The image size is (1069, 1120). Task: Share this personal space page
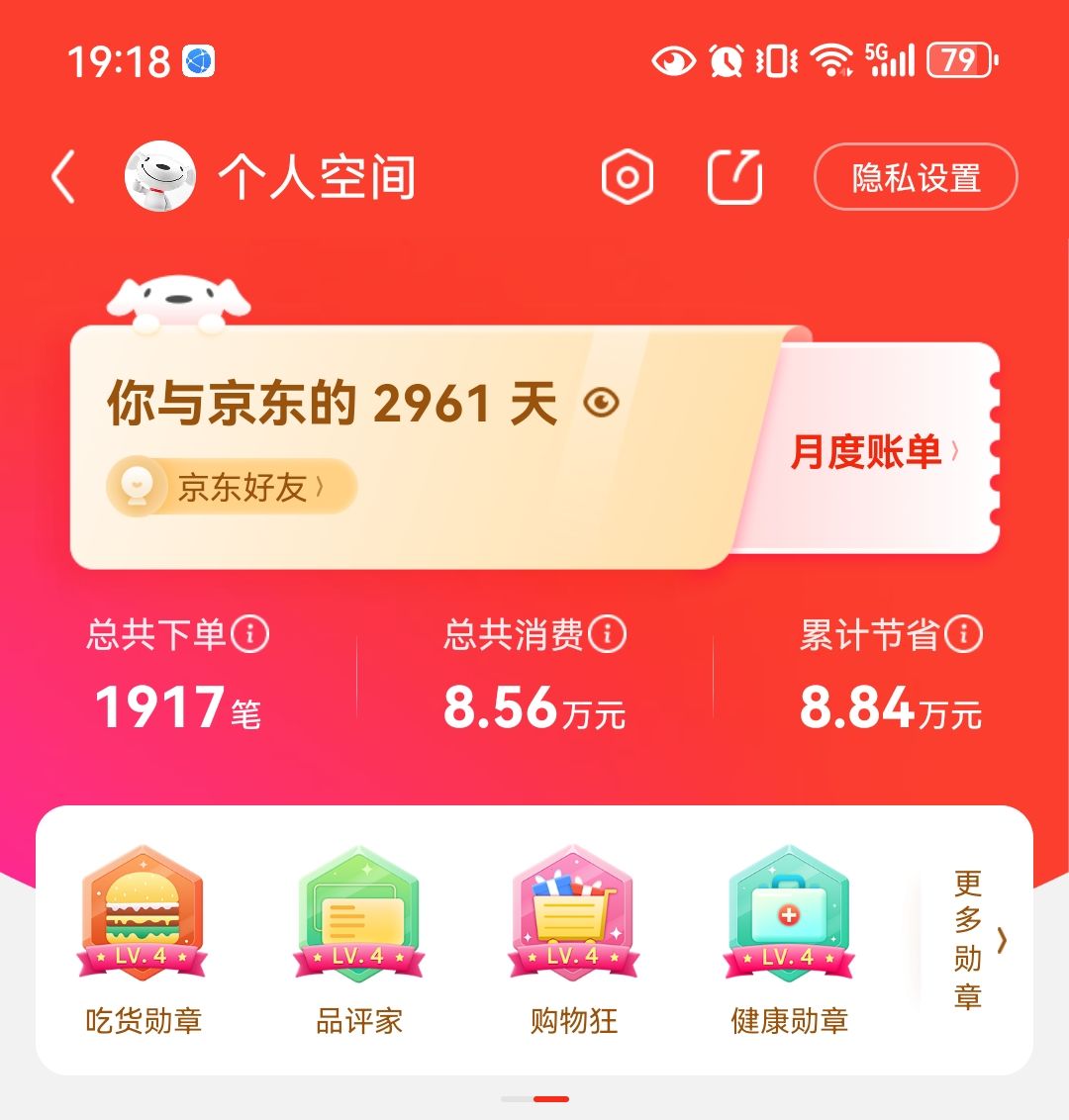point(735,178)
